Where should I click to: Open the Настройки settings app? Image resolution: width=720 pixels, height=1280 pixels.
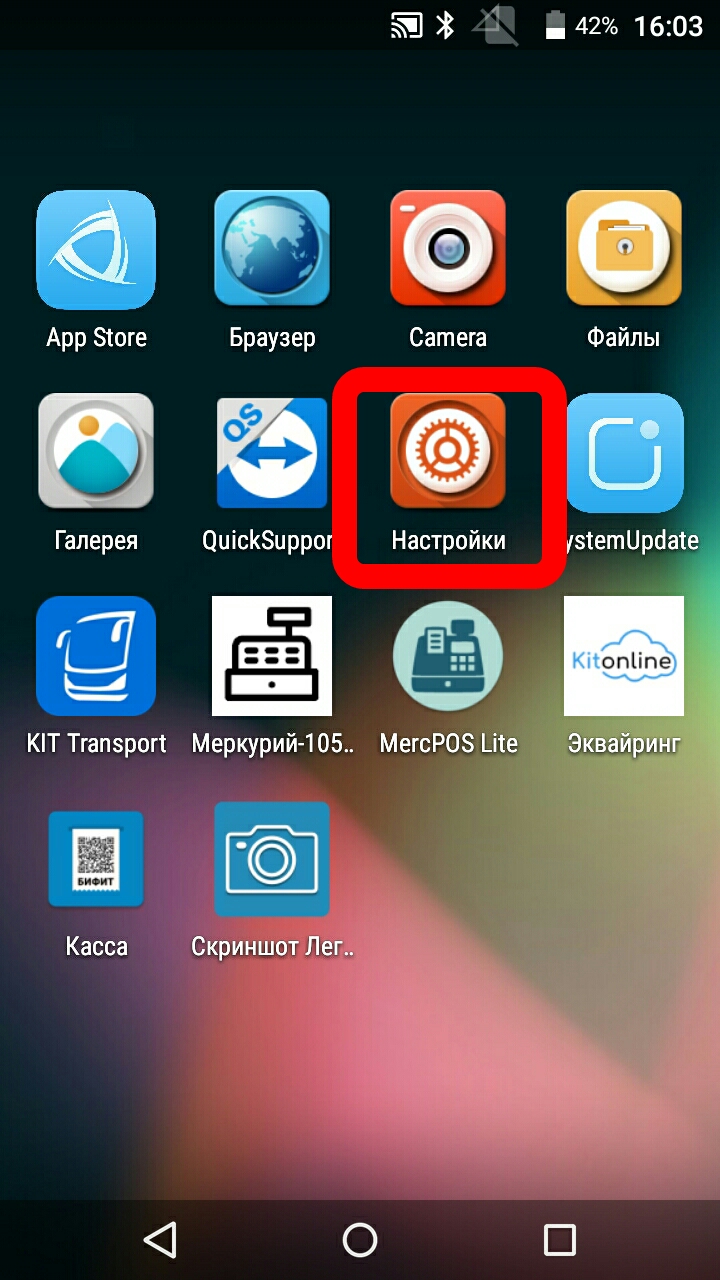(448, 452)
